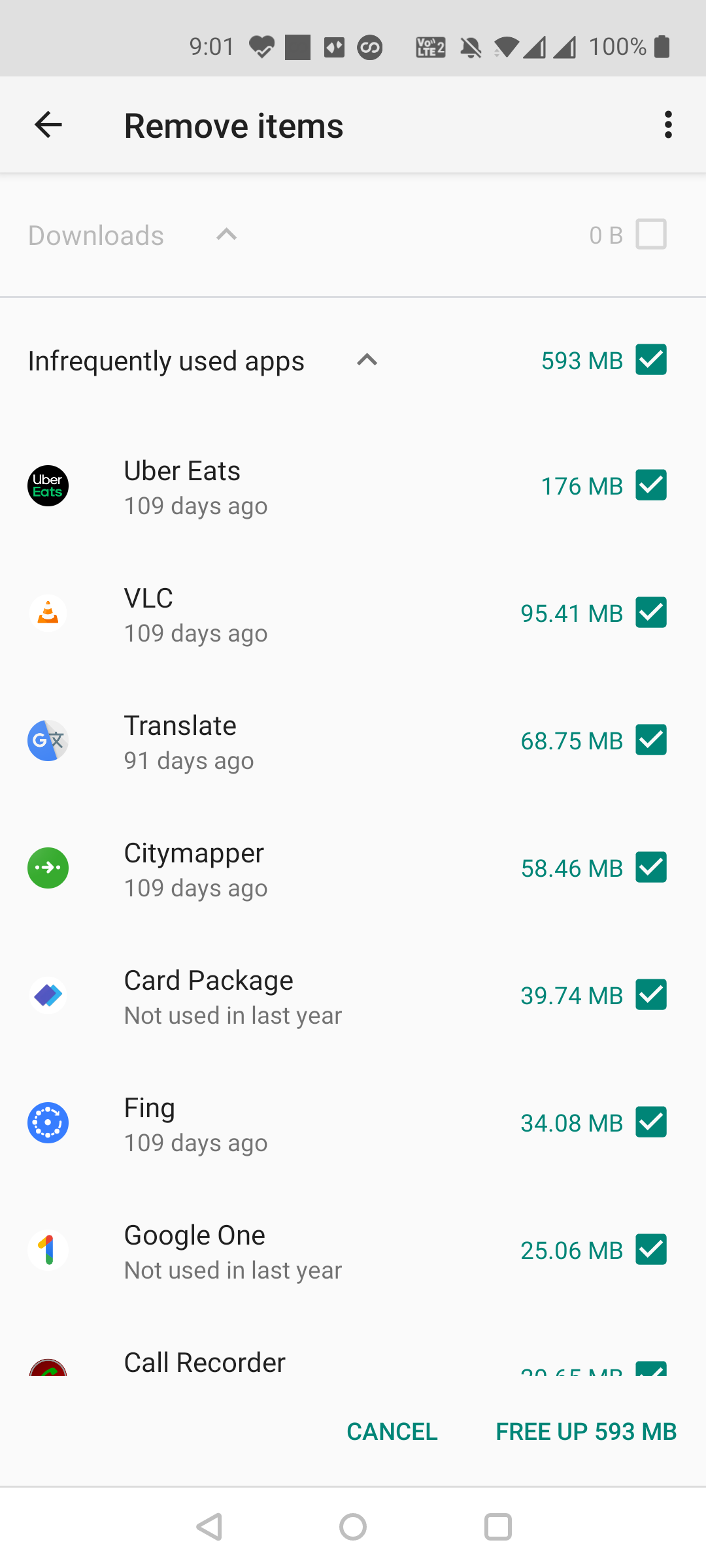The width and height of the screenshot is (706, 1568).
Task: Tap the Citymapper app icon
Action: 48,868
